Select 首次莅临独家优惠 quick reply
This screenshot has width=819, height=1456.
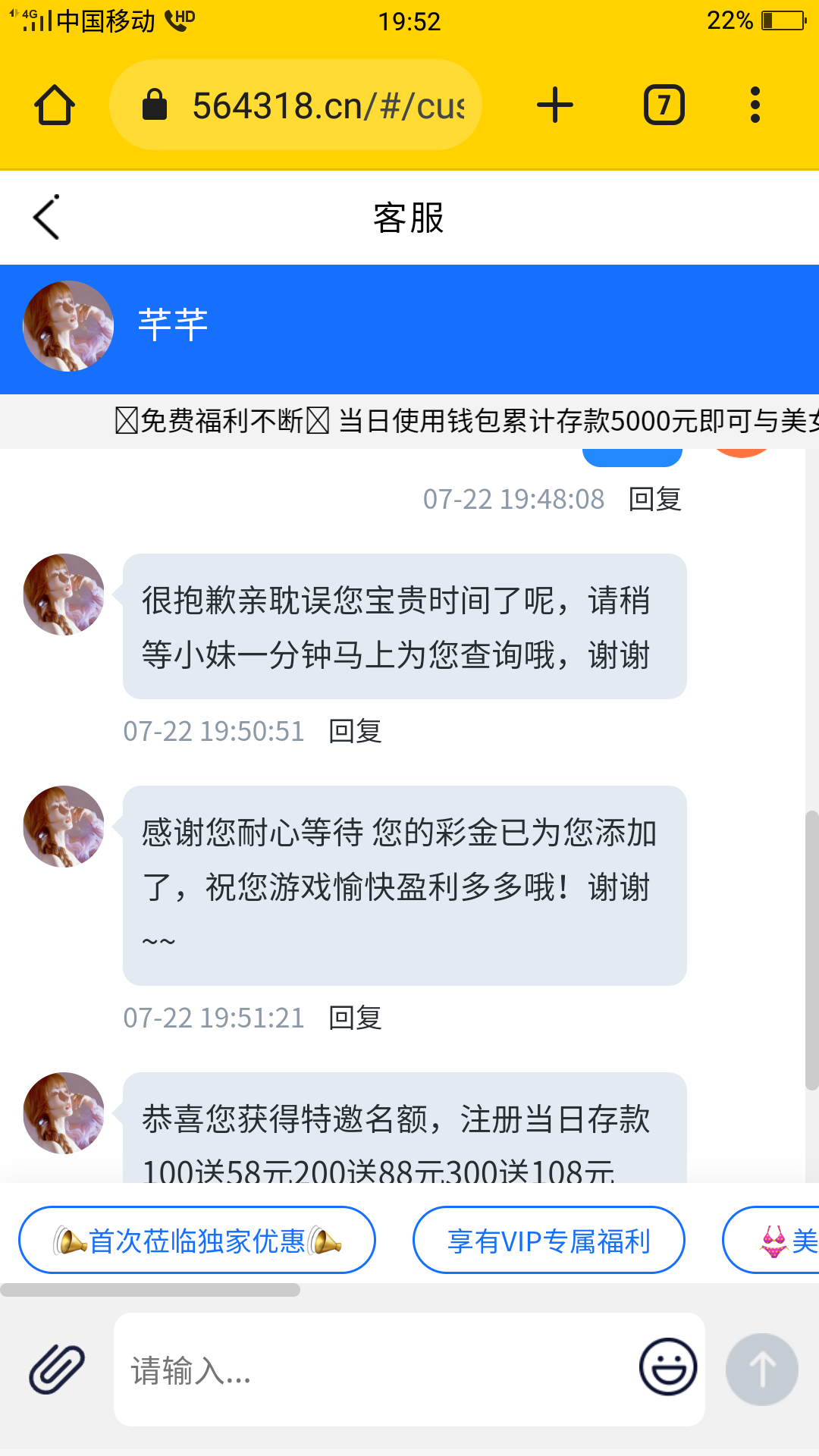point(197,1241)
